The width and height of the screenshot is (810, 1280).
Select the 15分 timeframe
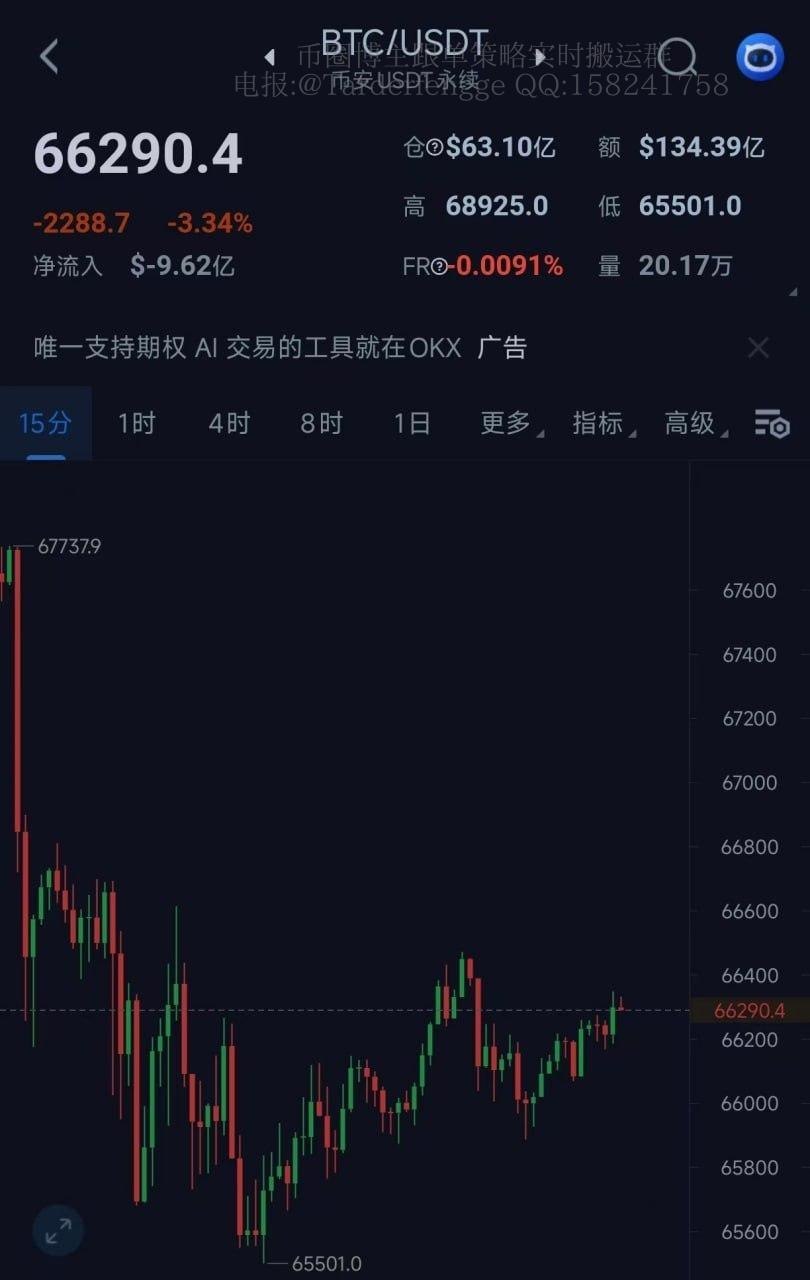[x=46, y=423]
